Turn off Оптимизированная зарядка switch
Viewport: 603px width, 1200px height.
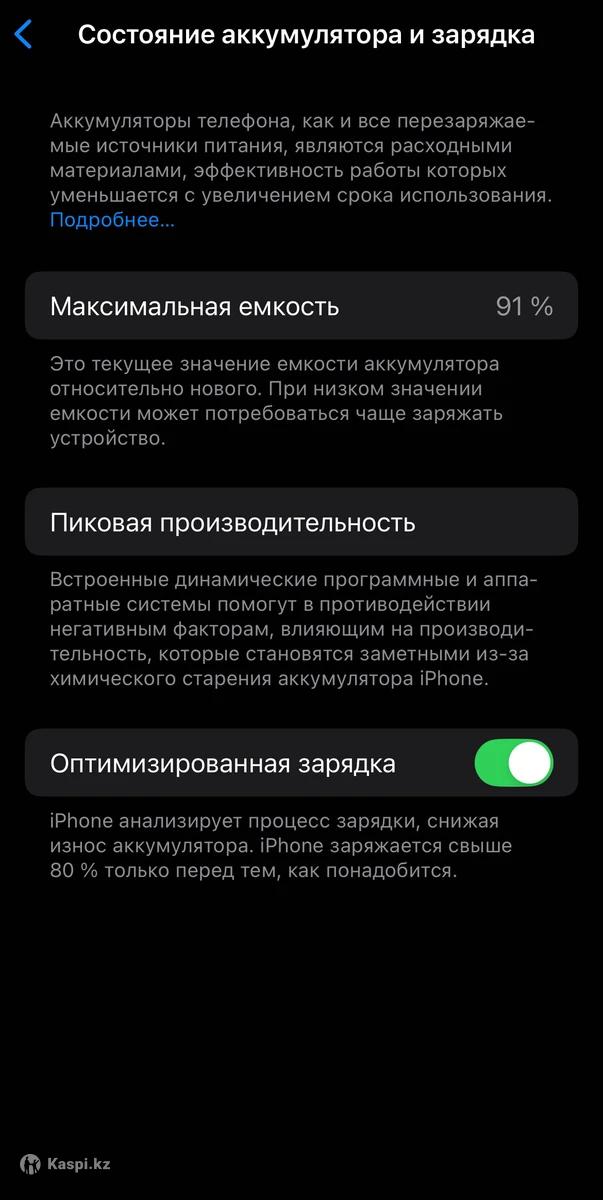[x=513, y=763]
